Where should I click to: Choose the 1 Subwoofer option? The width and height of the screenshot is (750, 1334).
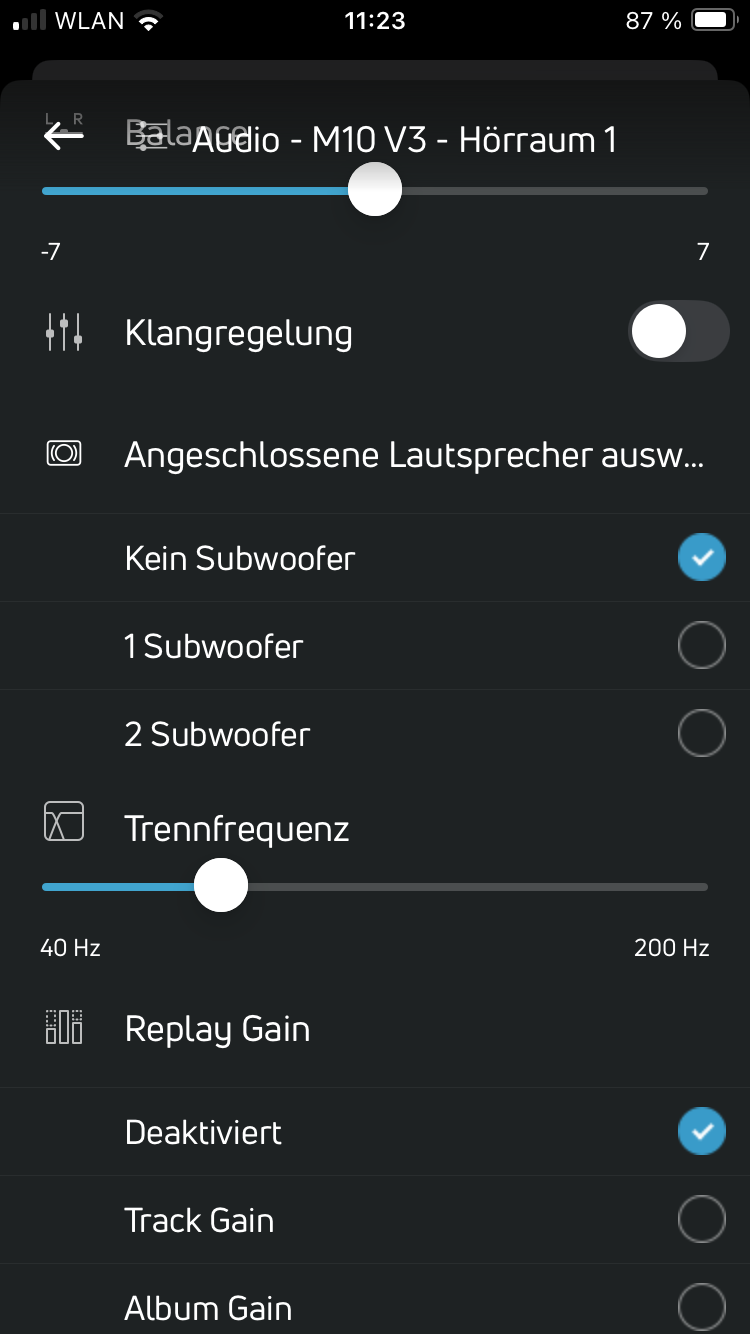(x=701, y=646)
